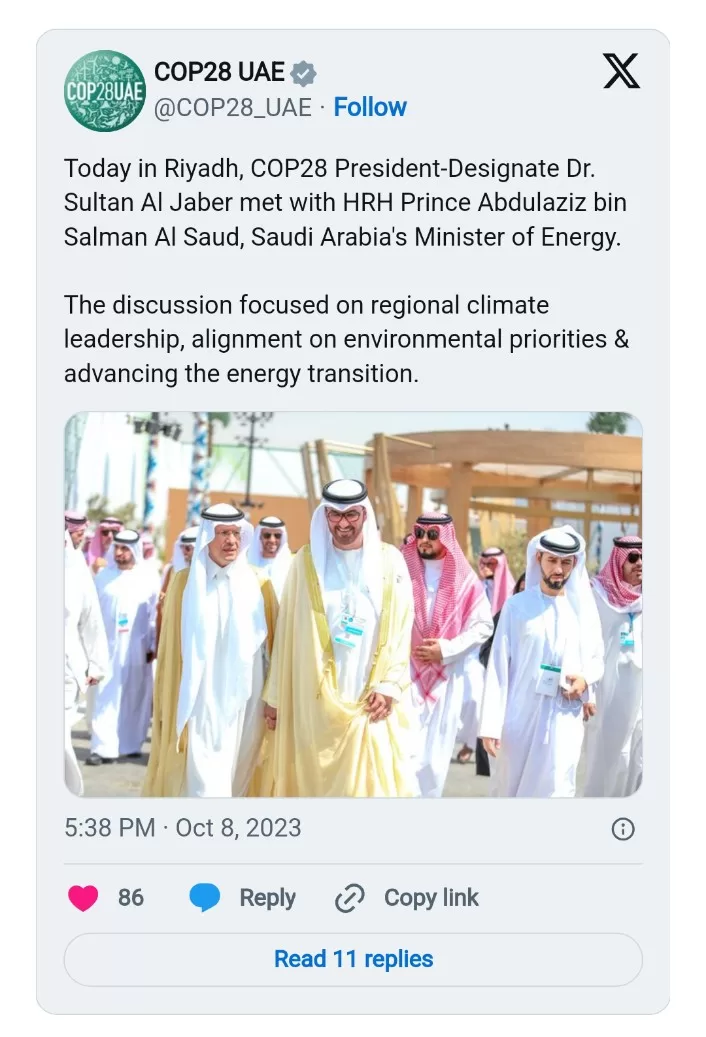Copy link to this tweet

tap(407, 898)
